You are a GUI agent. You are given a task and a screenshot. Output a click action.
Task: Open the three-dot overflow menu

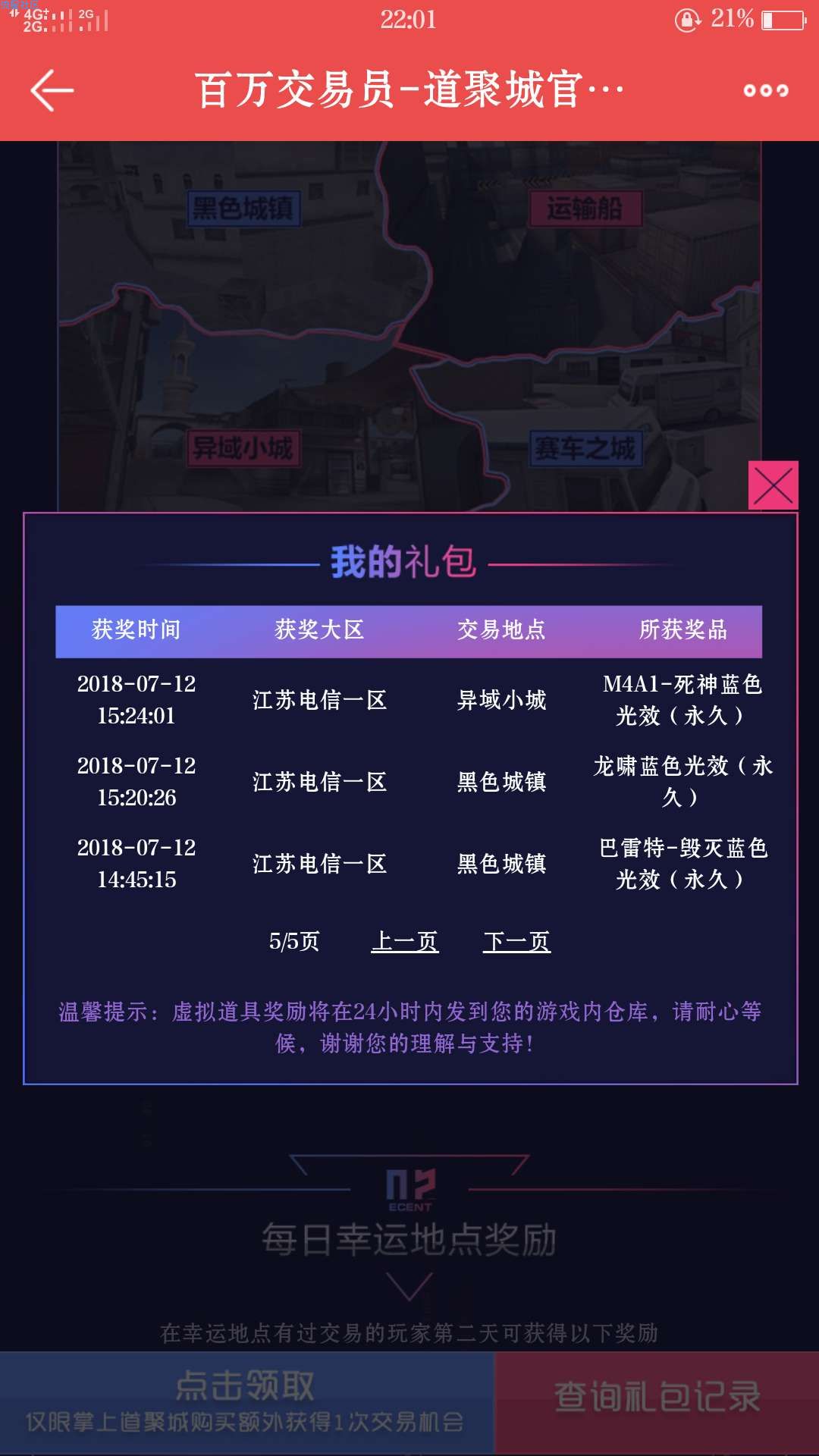click(765, 90)
